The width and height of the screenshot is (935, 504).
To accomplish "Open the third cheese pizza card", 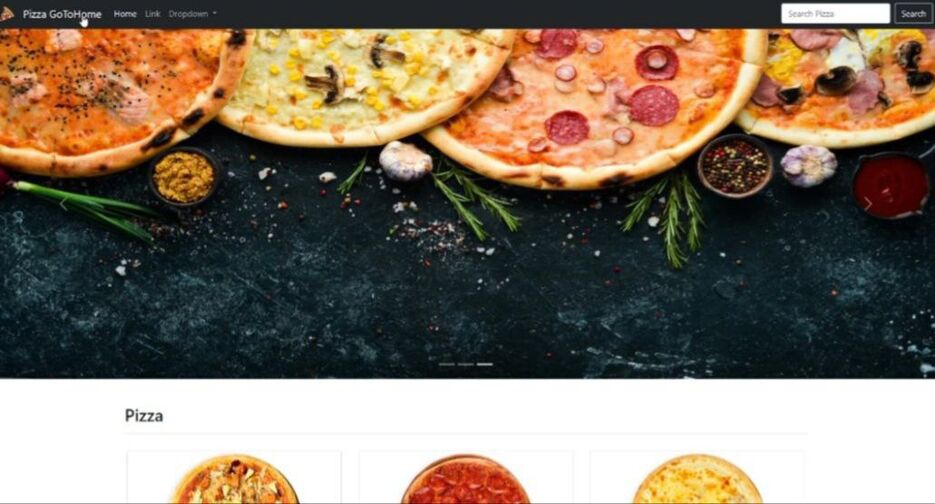I will (x=697, y=480).
